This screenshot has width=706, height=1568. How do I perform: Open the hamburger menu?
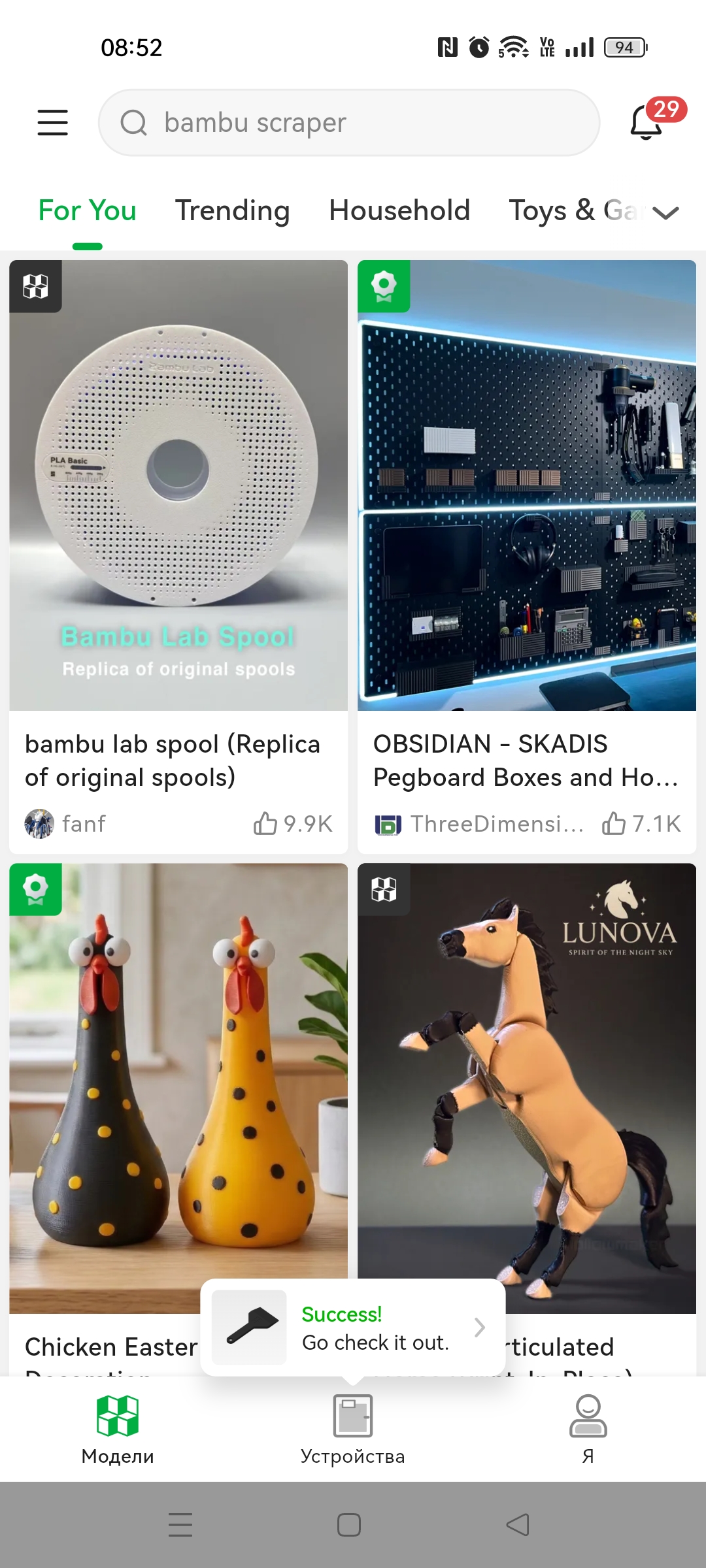tap(52, 123)
